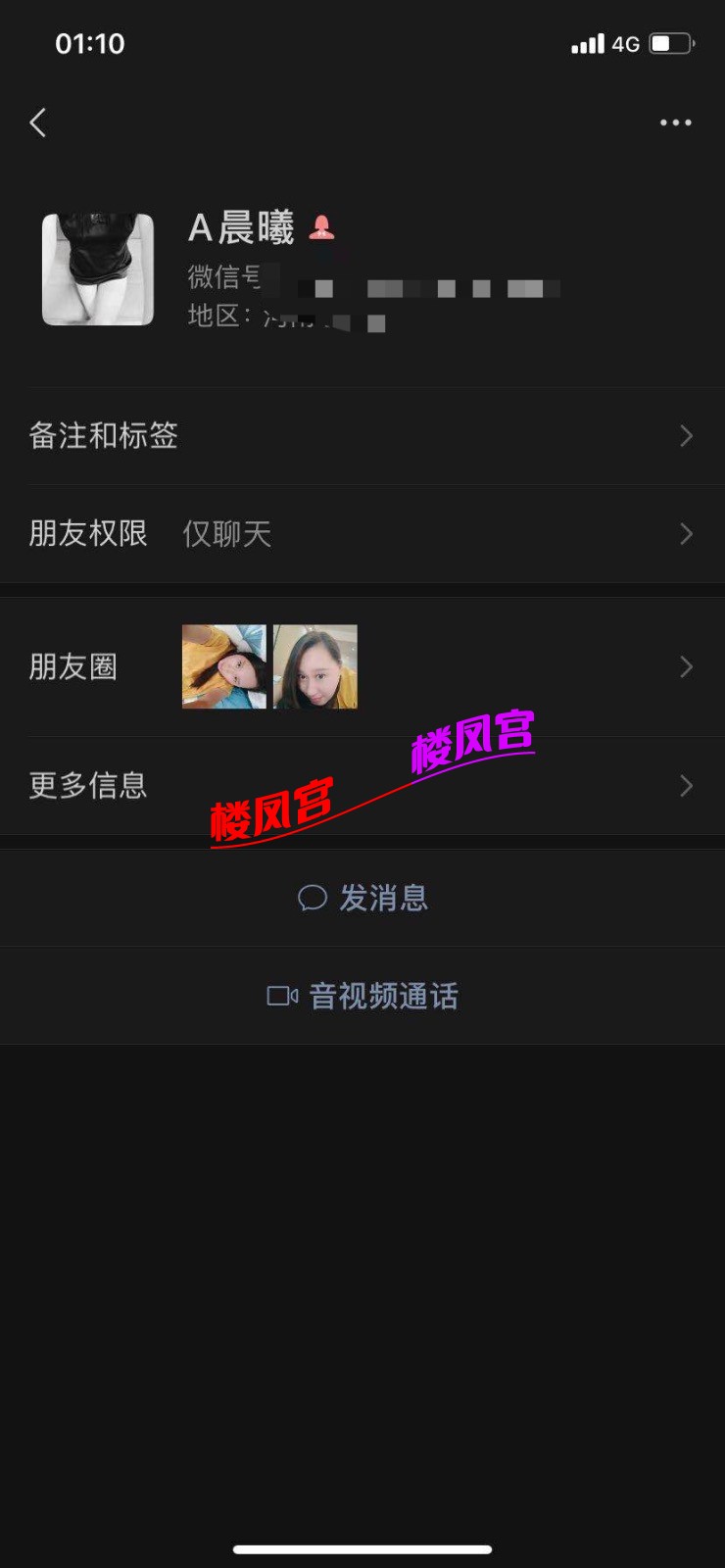Tap 发消息 to send a message
The width and height of the screenshot is (725, 1568).
click(362, 898)
